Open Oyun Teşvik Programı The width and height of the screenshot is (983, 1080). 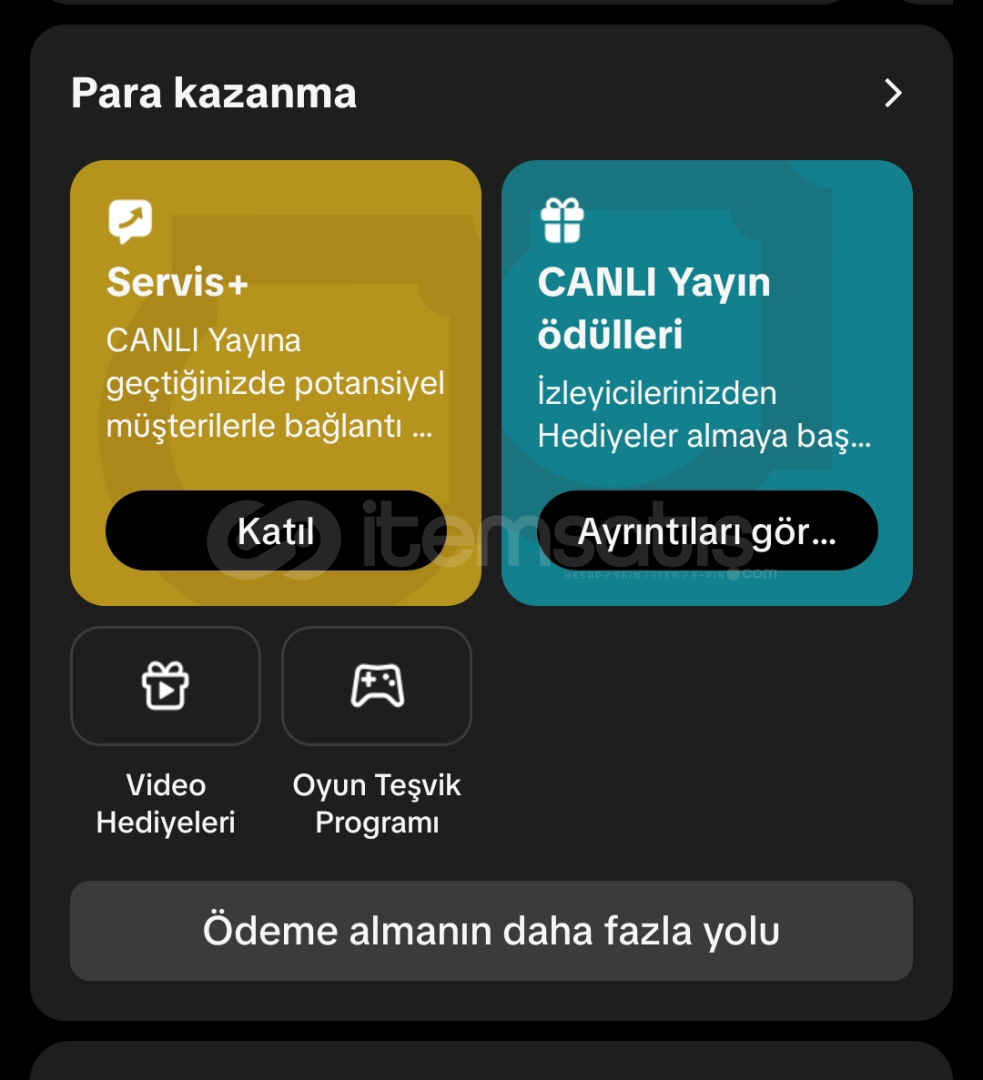click(x=376, y=686)
